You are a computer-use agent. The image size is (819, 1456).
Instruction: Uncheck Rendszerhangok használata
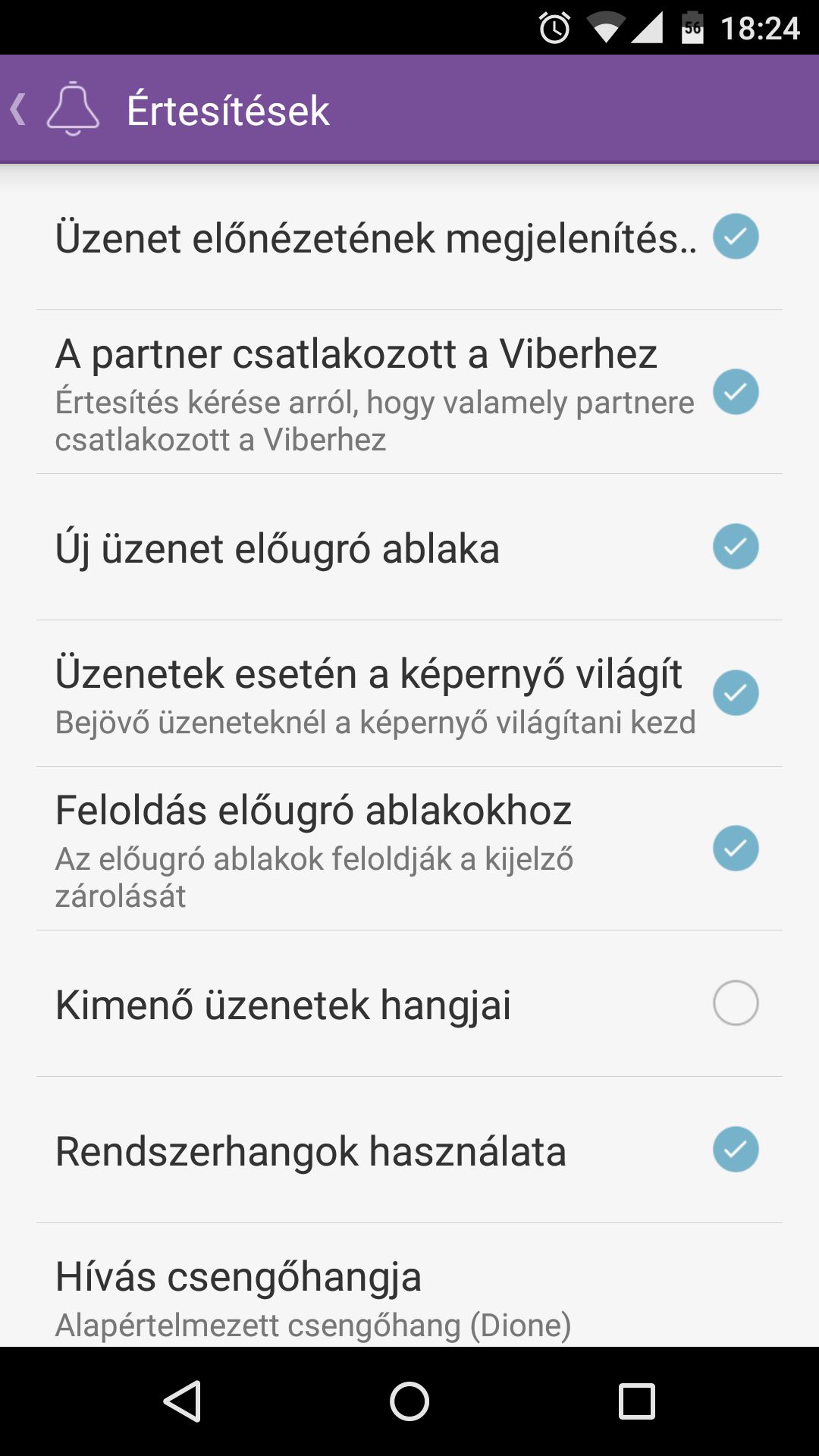[x=736, y=1150]
